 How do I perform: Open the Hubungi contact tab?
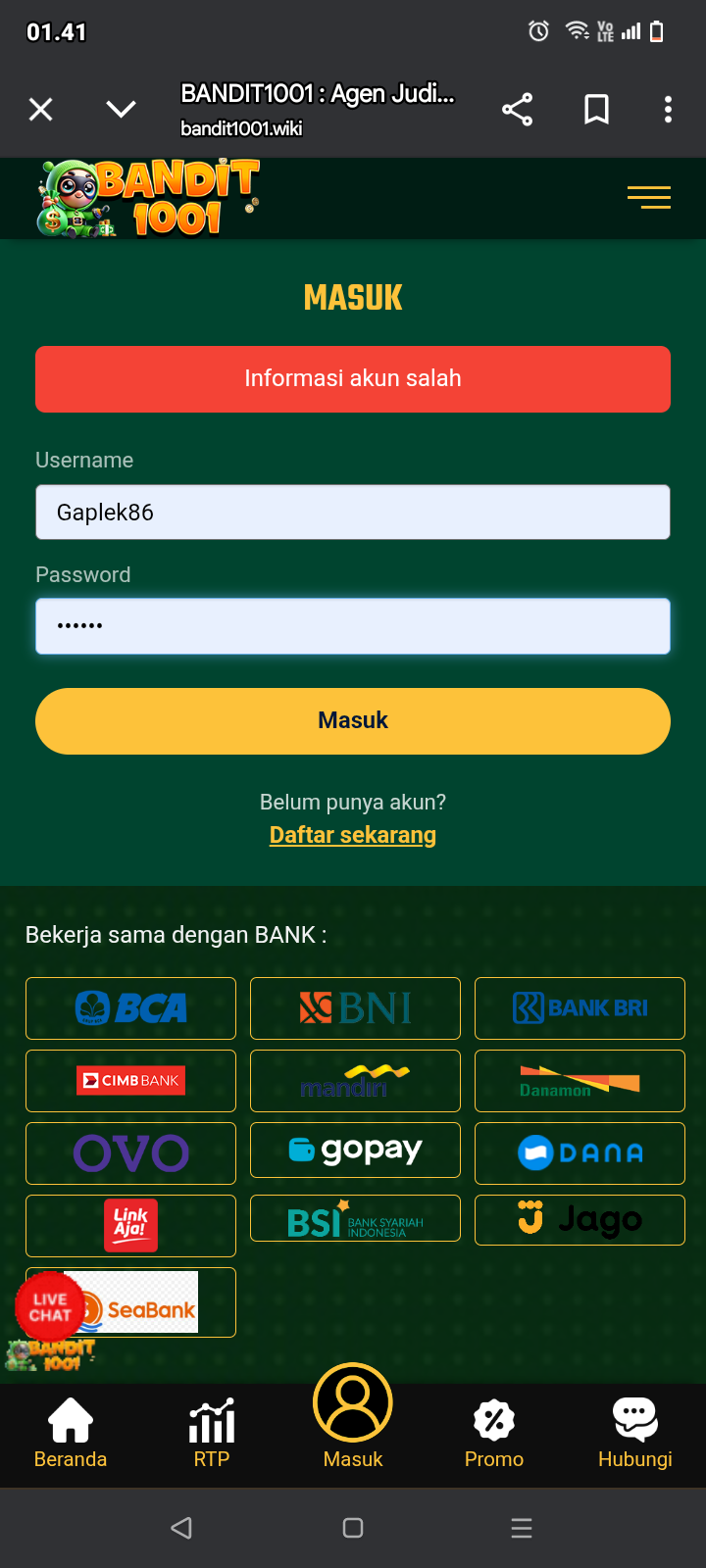pyautogui.click(x=635, y=1434)
